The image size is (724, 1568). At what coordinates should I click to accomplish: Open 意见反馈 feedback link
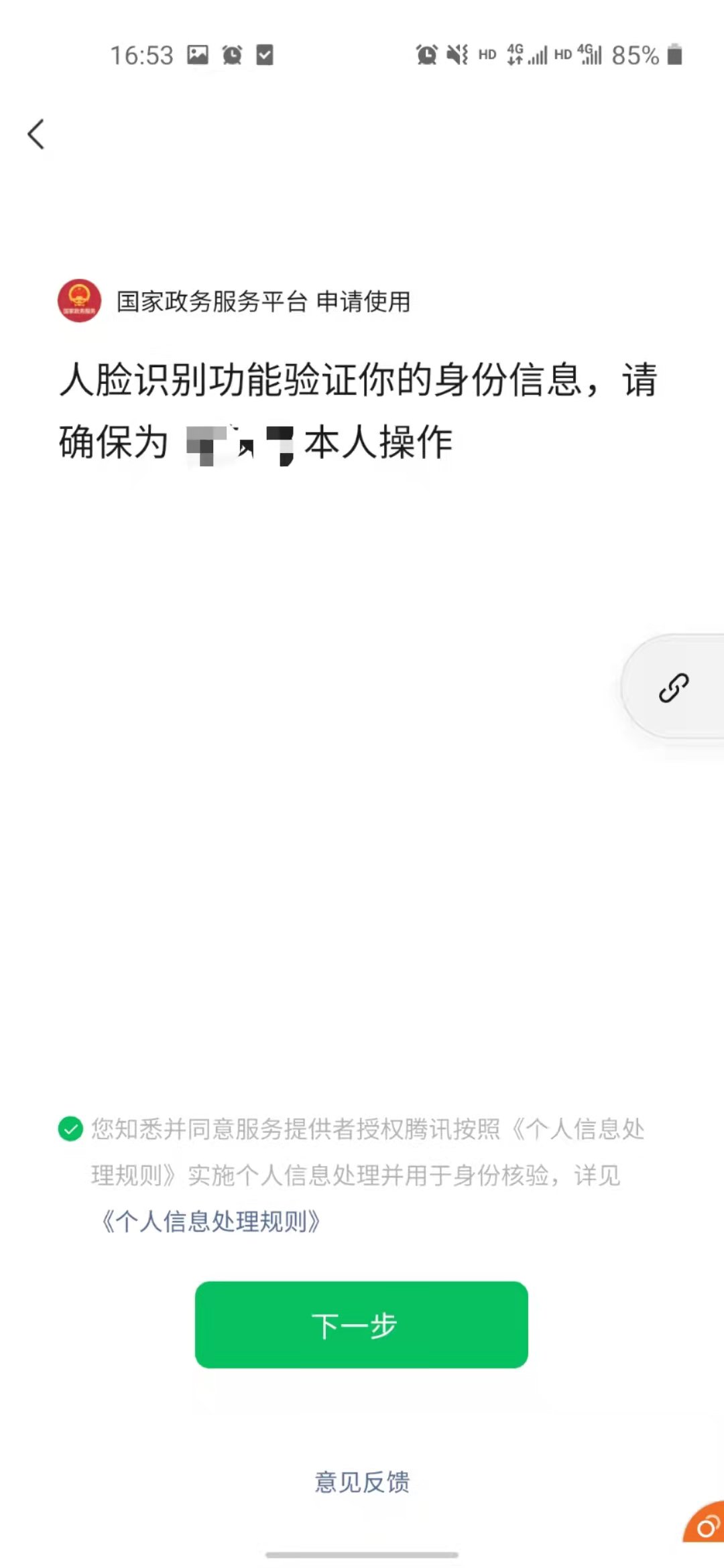pyautogui.click(x=362, y=1482)
